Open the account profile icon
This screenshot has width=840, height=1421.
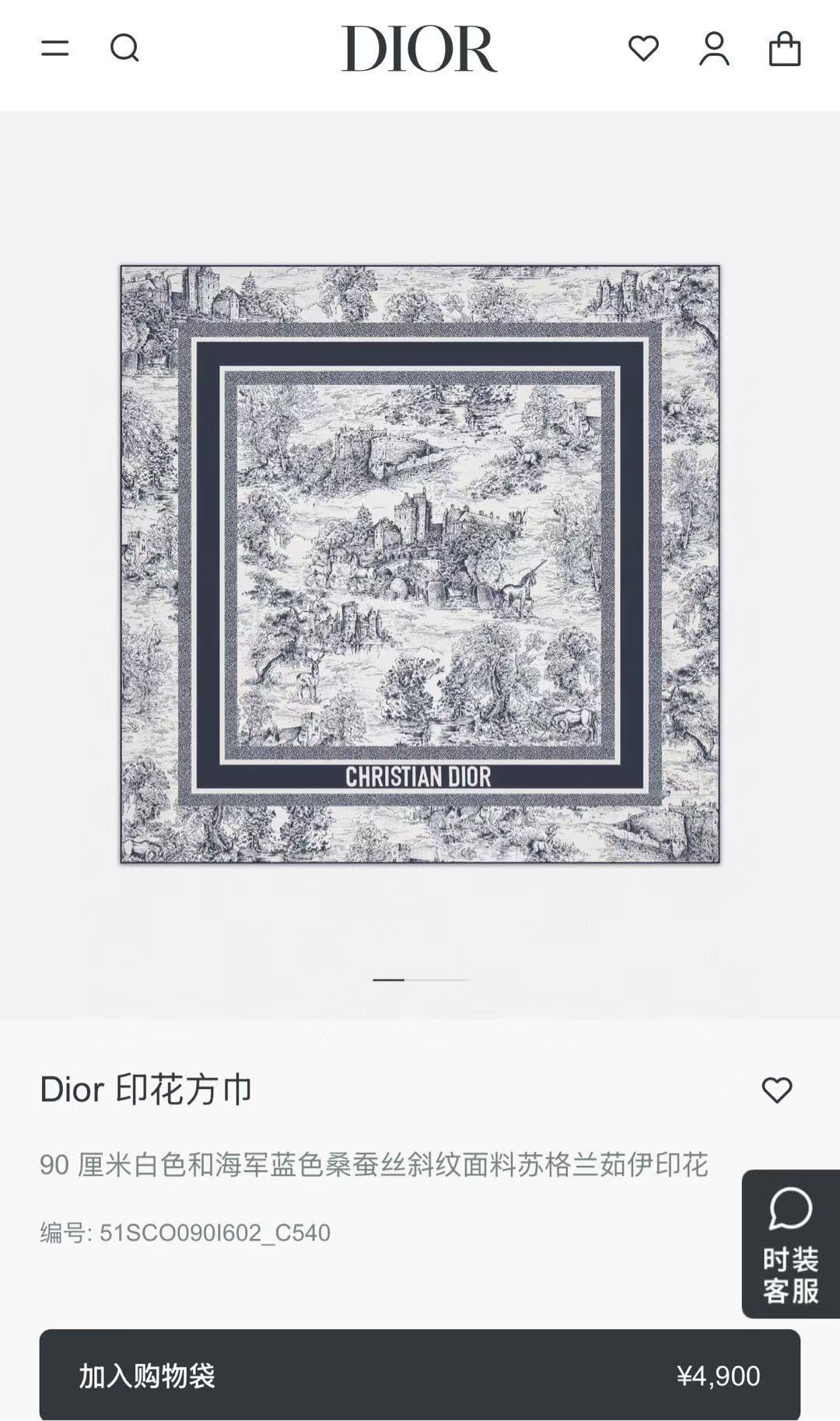tap(714, 48)
